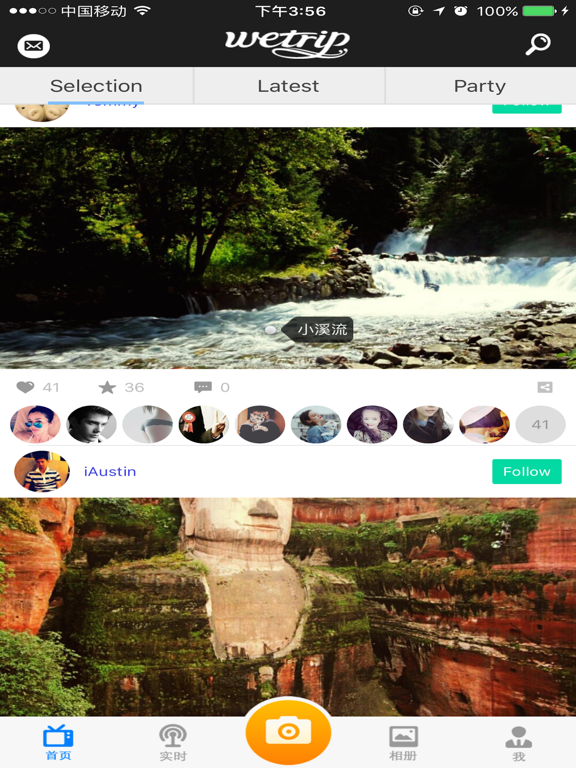Go to the 我 profile tab

[x=519, y=742]
